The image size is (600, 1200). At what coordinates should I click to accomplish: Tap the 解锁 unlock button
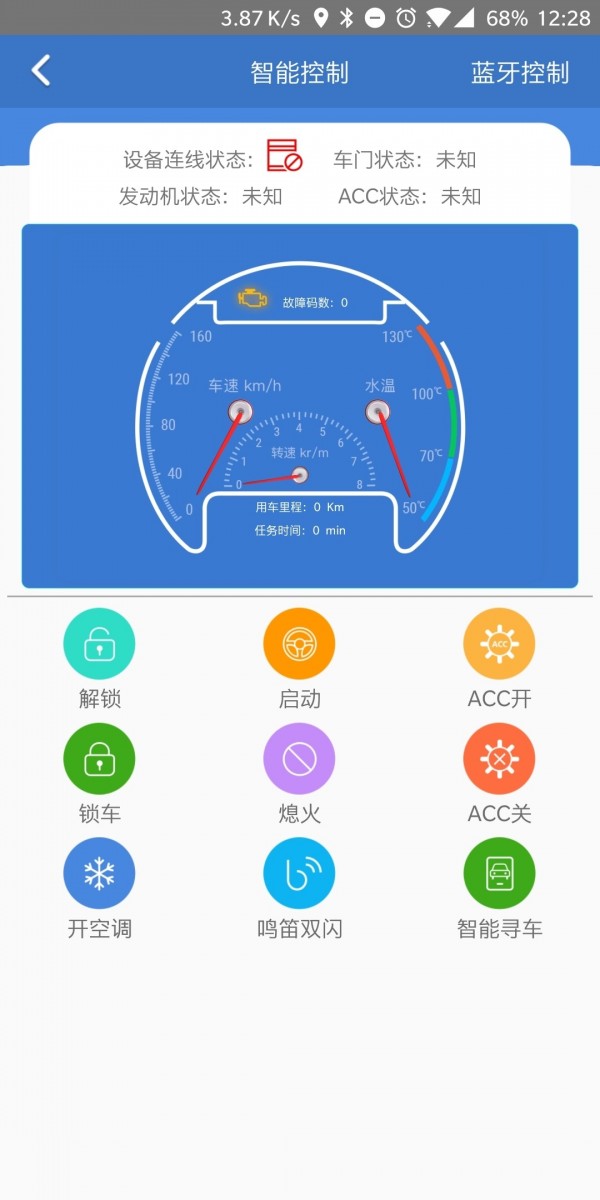(x=99, y=645)
